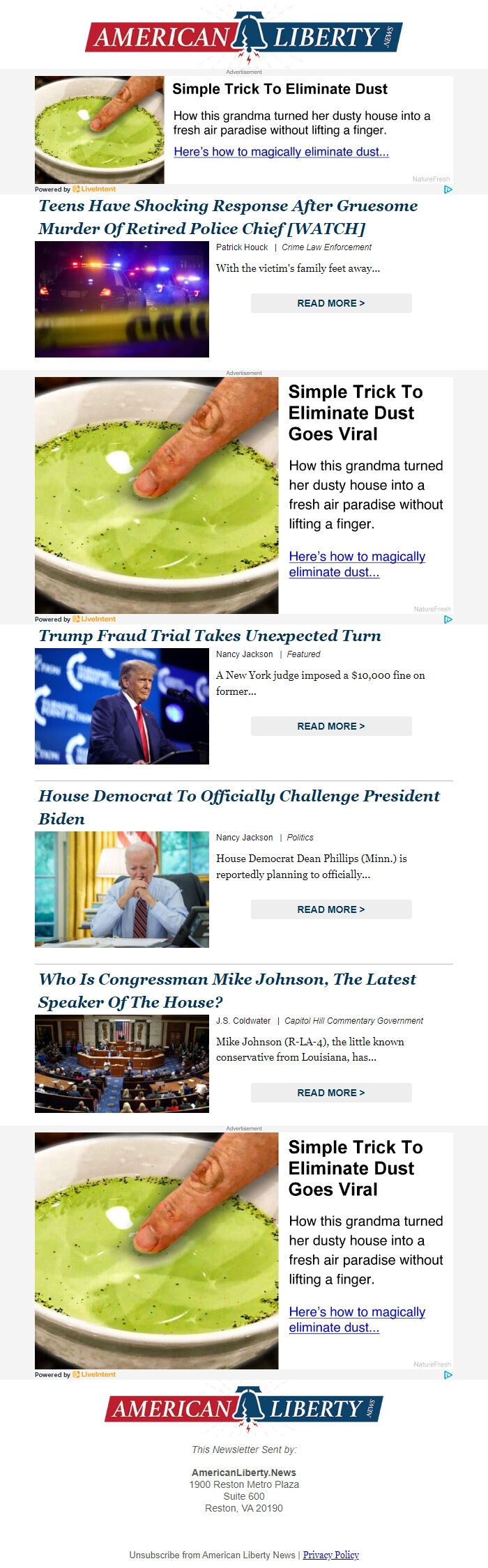The width and height of the screenshot is (488, 1568).
Task: Open the Trump at podium article image
Action: click(122, 706)
